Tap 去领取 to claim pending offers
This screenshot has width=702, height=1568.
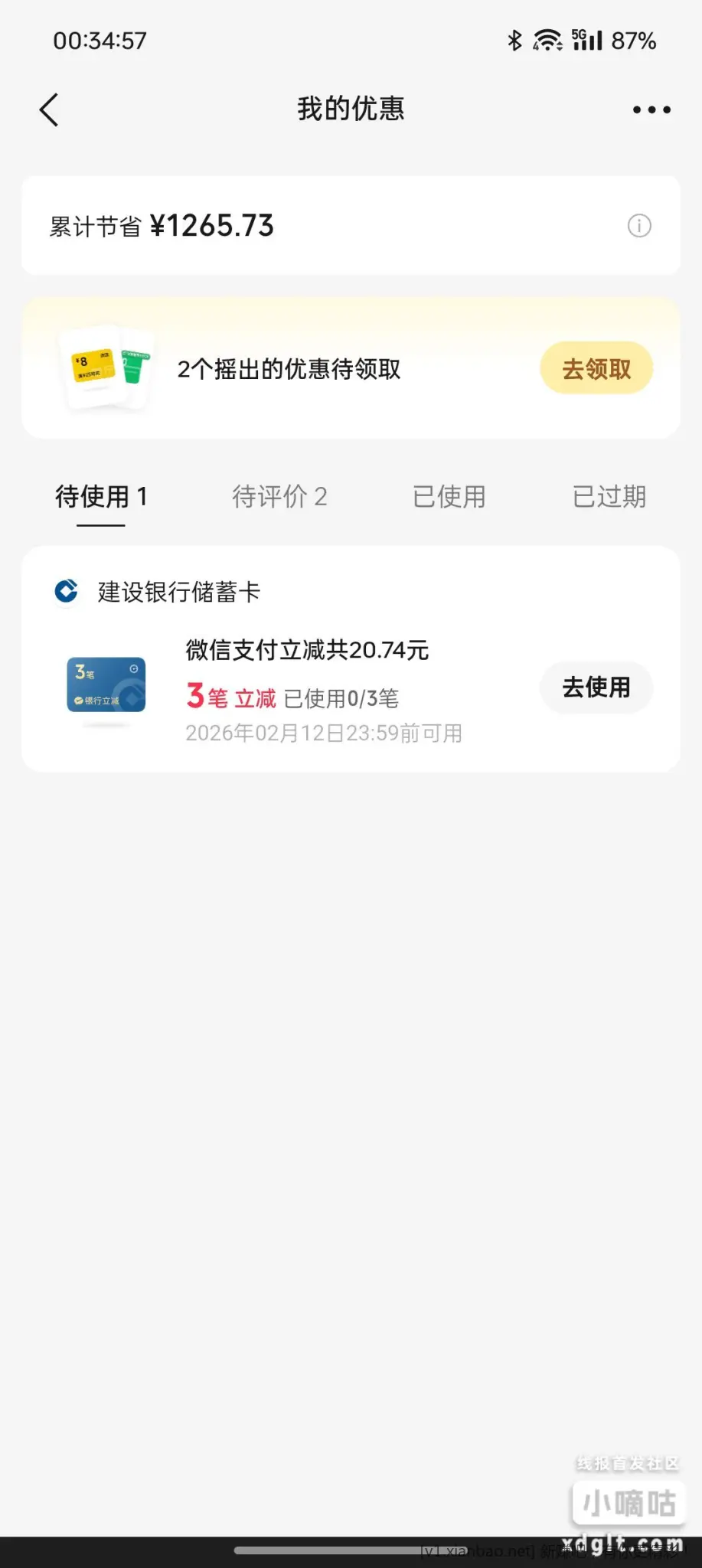click(596, 368)
